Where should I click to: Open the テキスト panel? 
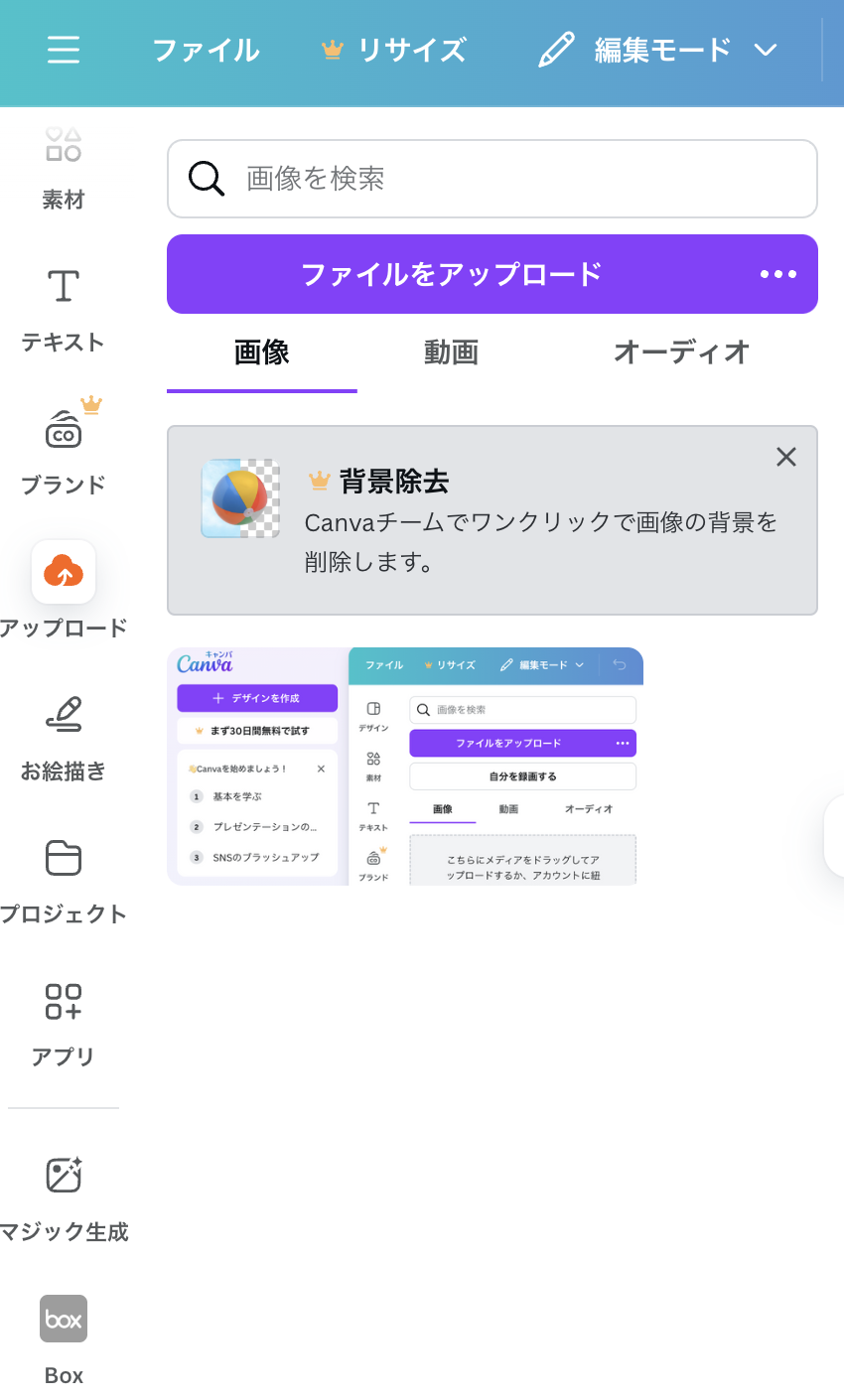(64, 308)
